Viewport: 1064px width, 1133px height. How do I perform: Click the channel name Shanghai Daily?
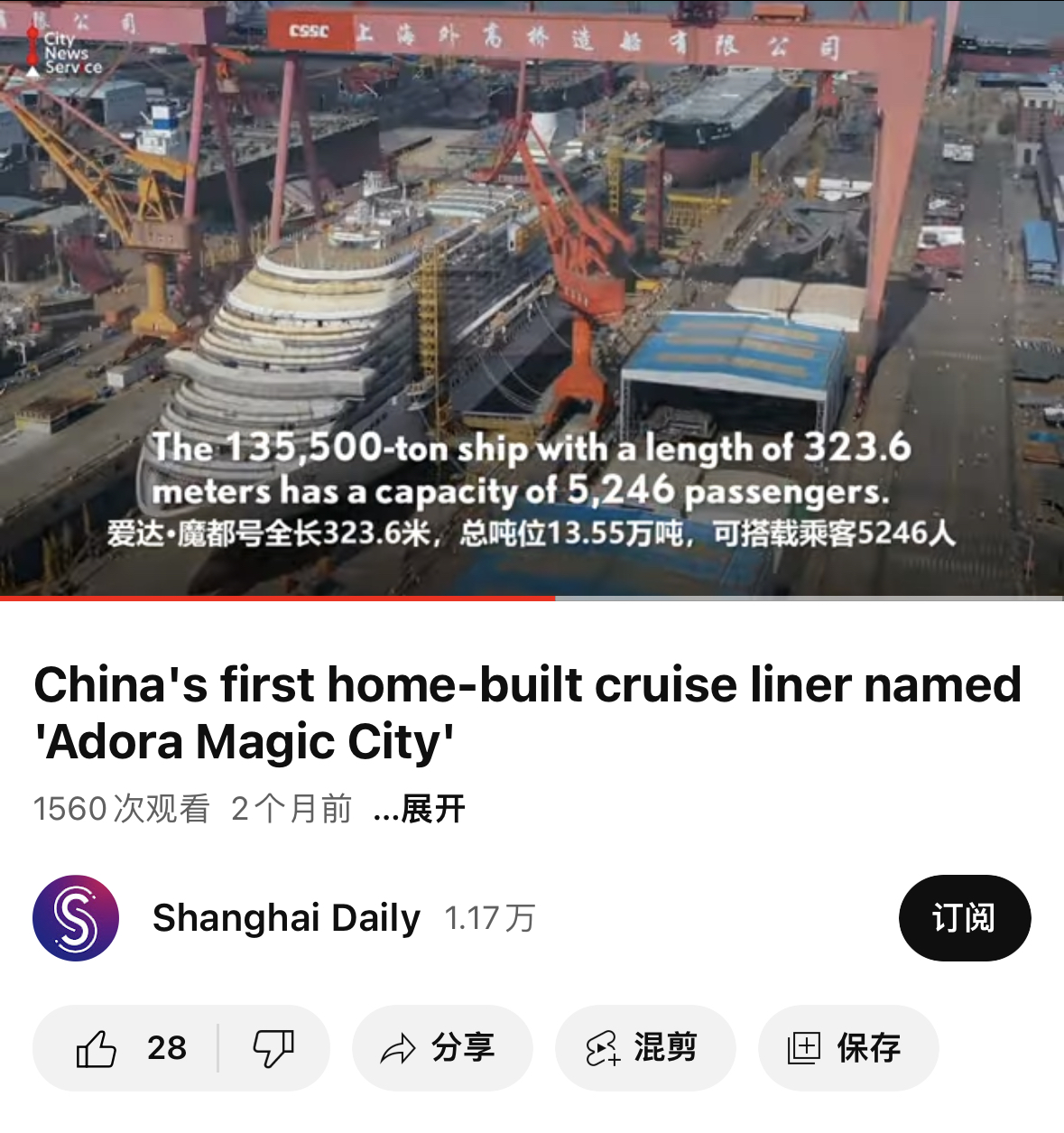286,917
